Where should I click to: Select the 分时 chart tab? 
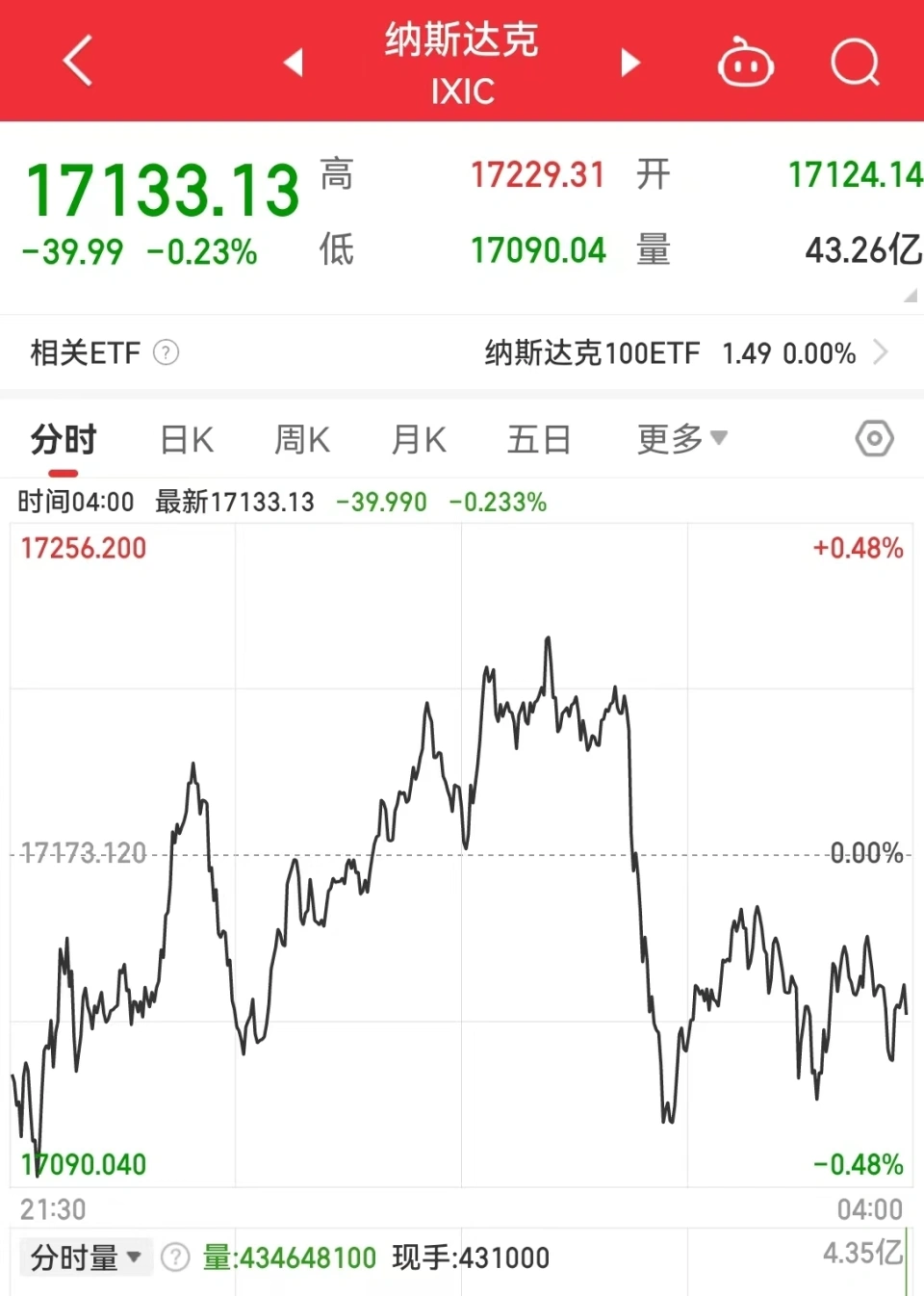click(x=64, y=440)
